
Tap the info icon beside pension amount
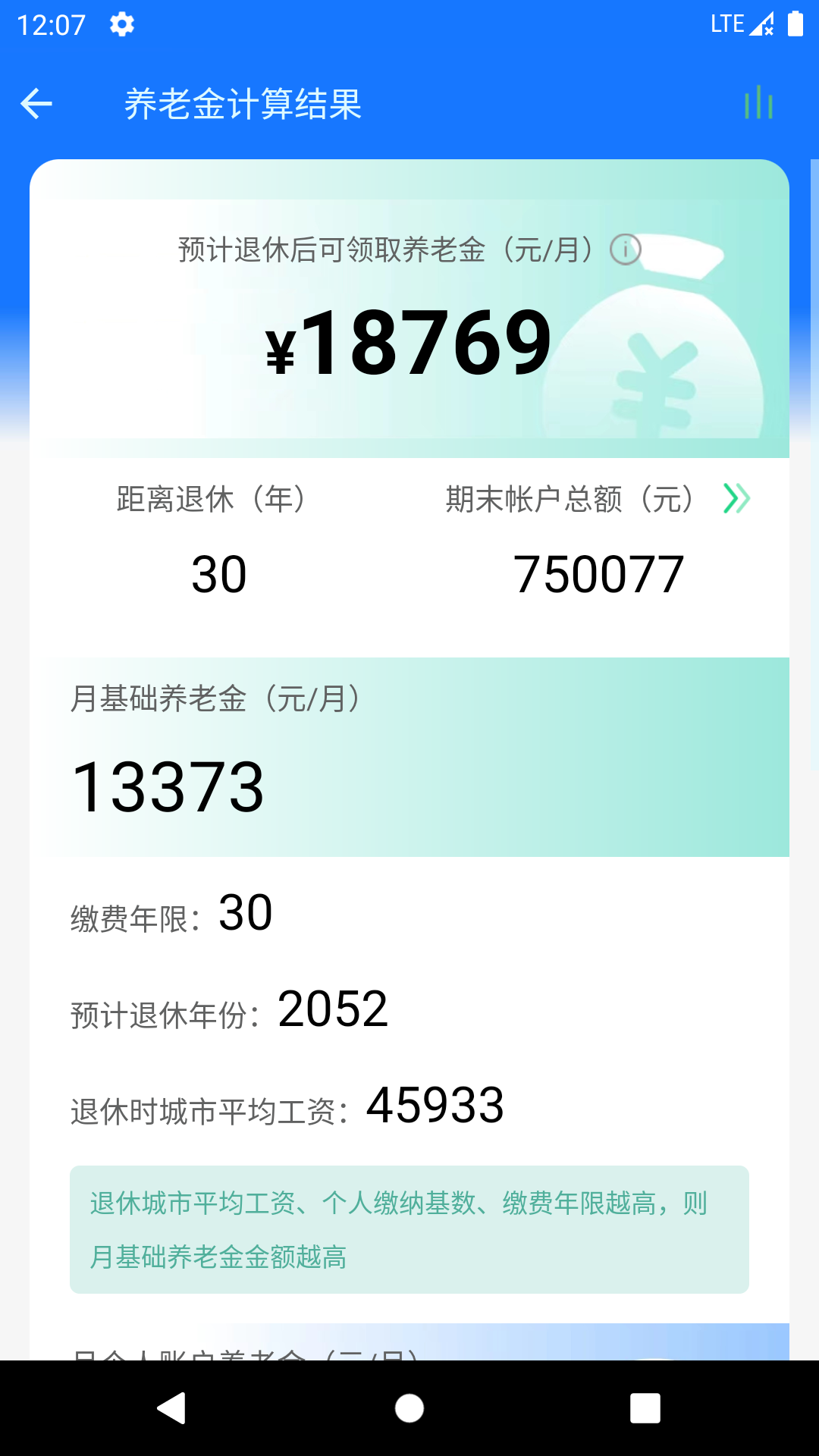click(625, 250)
